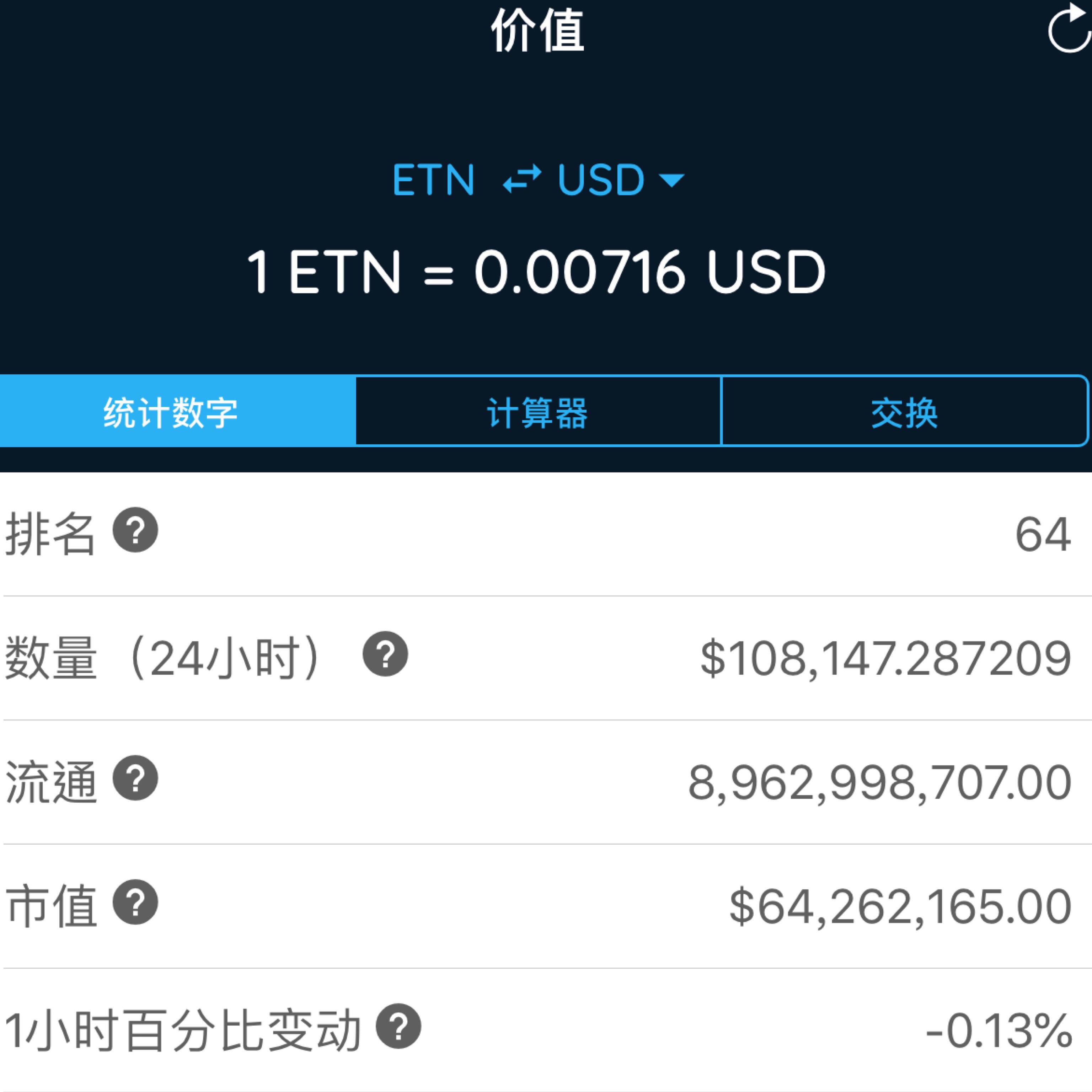Show help for 流通
The width and height of the screenshot is (1092, 1092).
point(135,778)
